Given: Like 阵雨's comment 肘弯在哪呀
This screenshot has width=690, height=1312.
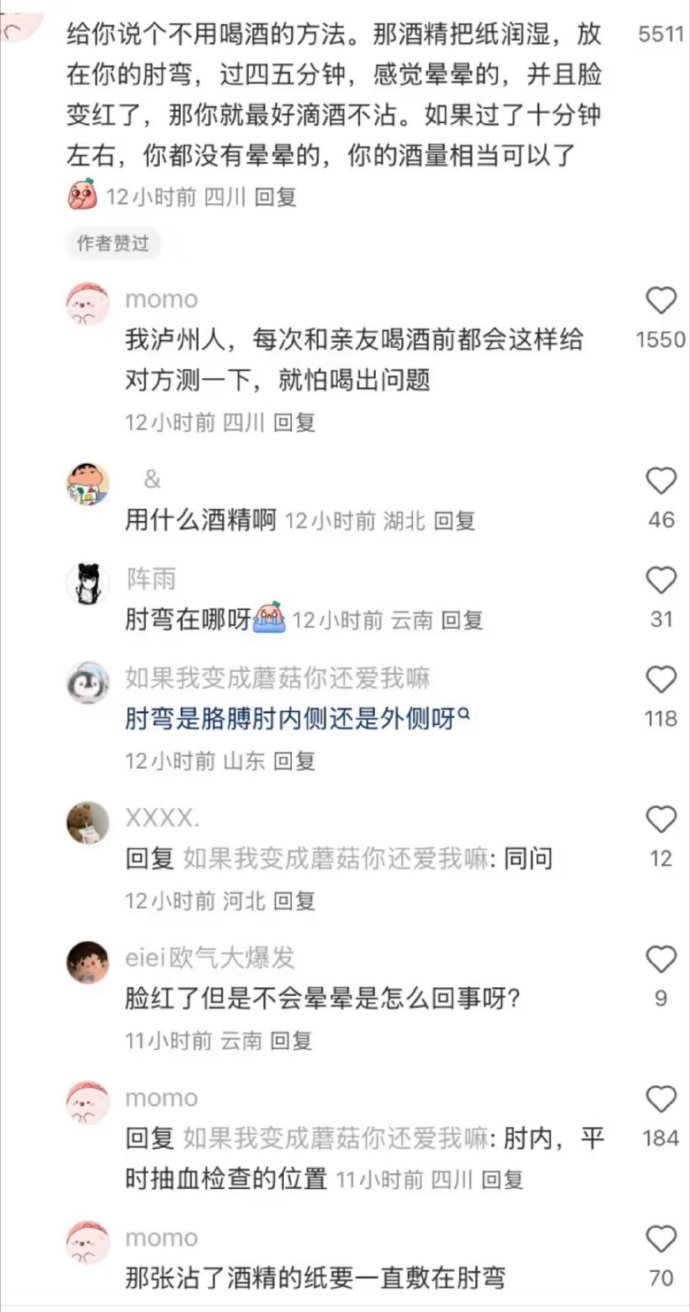Looking at the screenshot, I should coord(661,580).
